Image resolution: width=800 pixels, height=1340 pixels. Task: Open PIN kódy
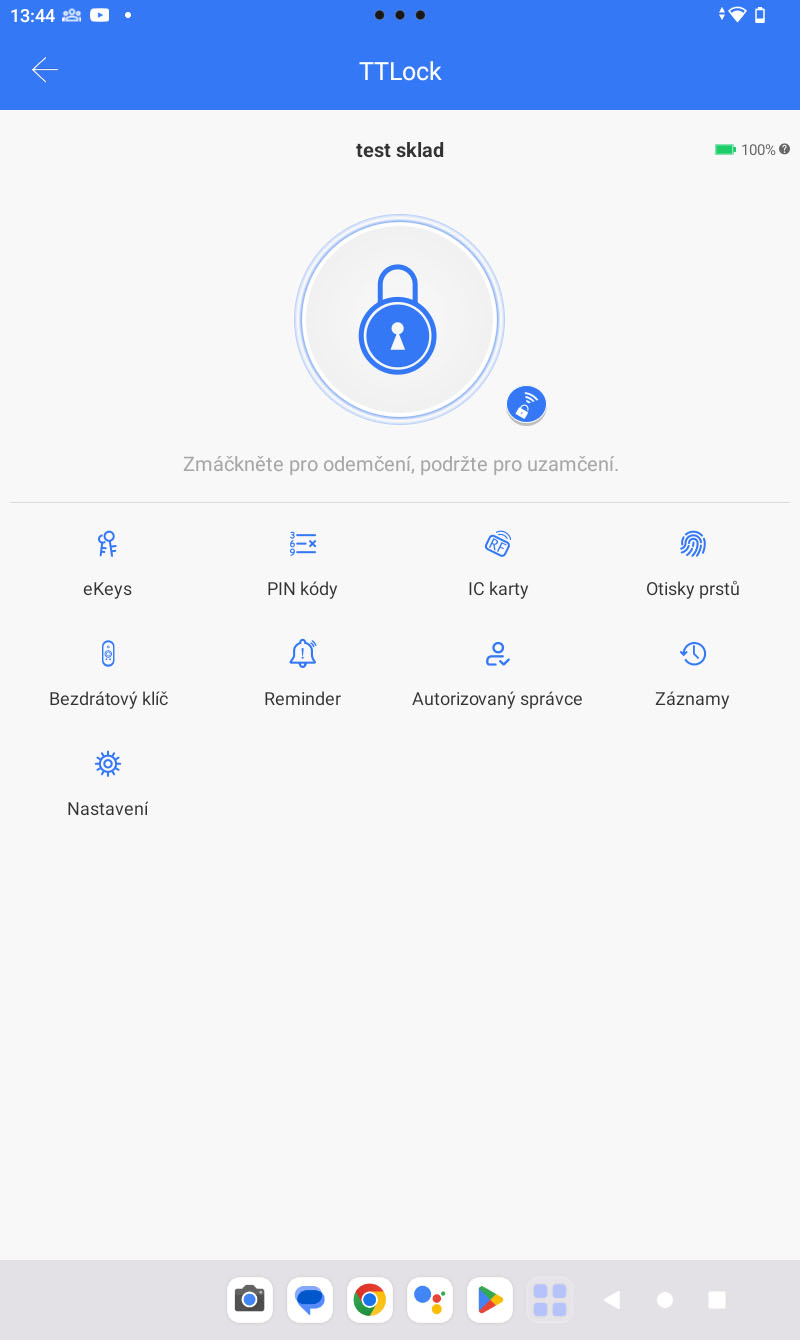click(x=302, y=564)
